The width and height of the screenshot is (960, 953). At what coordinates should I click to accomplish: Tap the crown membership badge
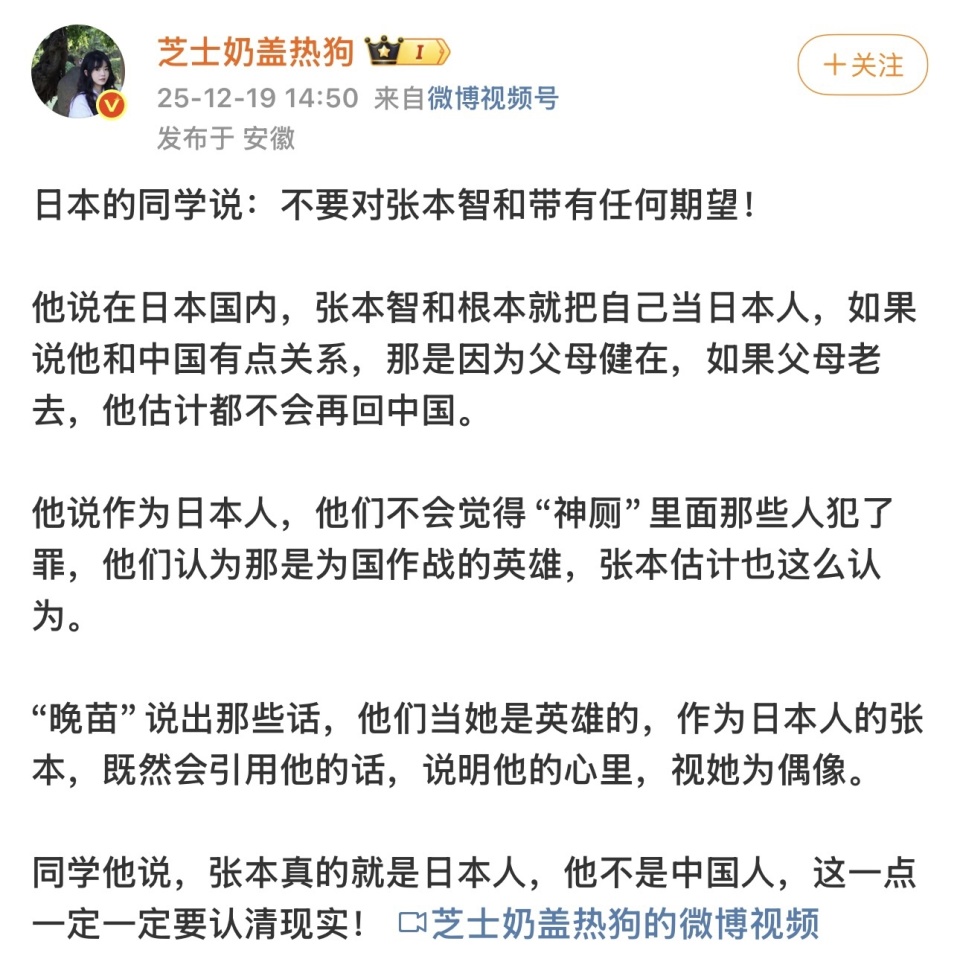[408, 51]
